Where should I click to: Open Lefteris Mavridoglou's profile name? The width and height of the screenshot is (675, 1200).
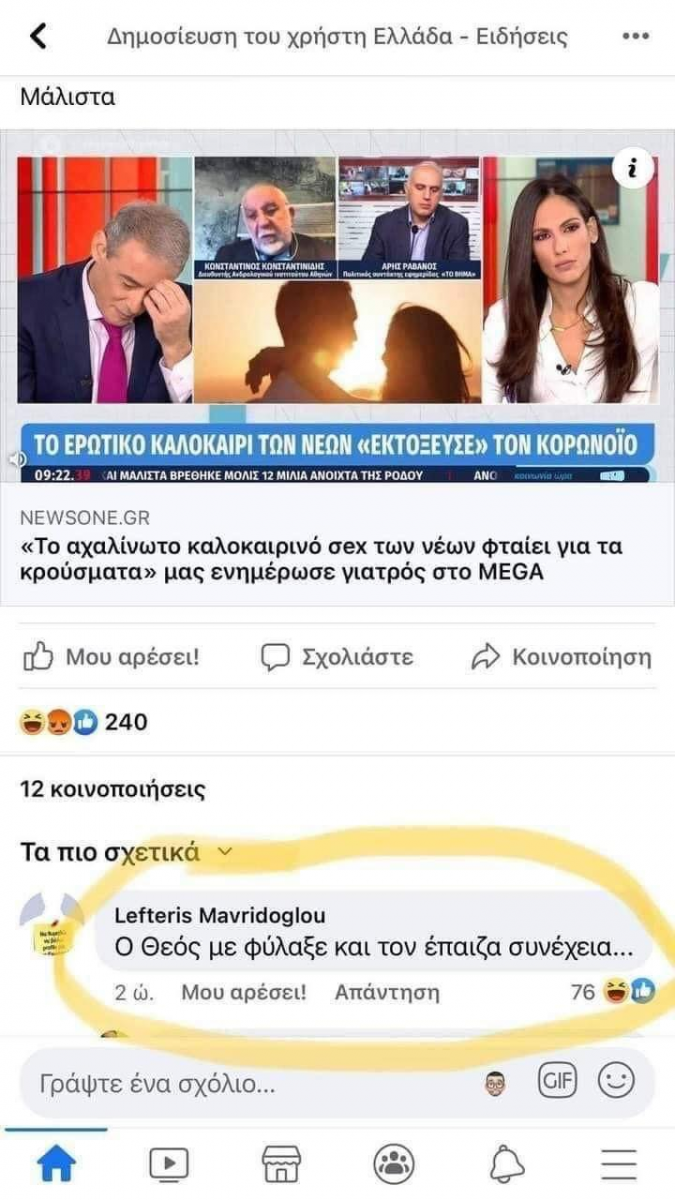tap(219, 915)
